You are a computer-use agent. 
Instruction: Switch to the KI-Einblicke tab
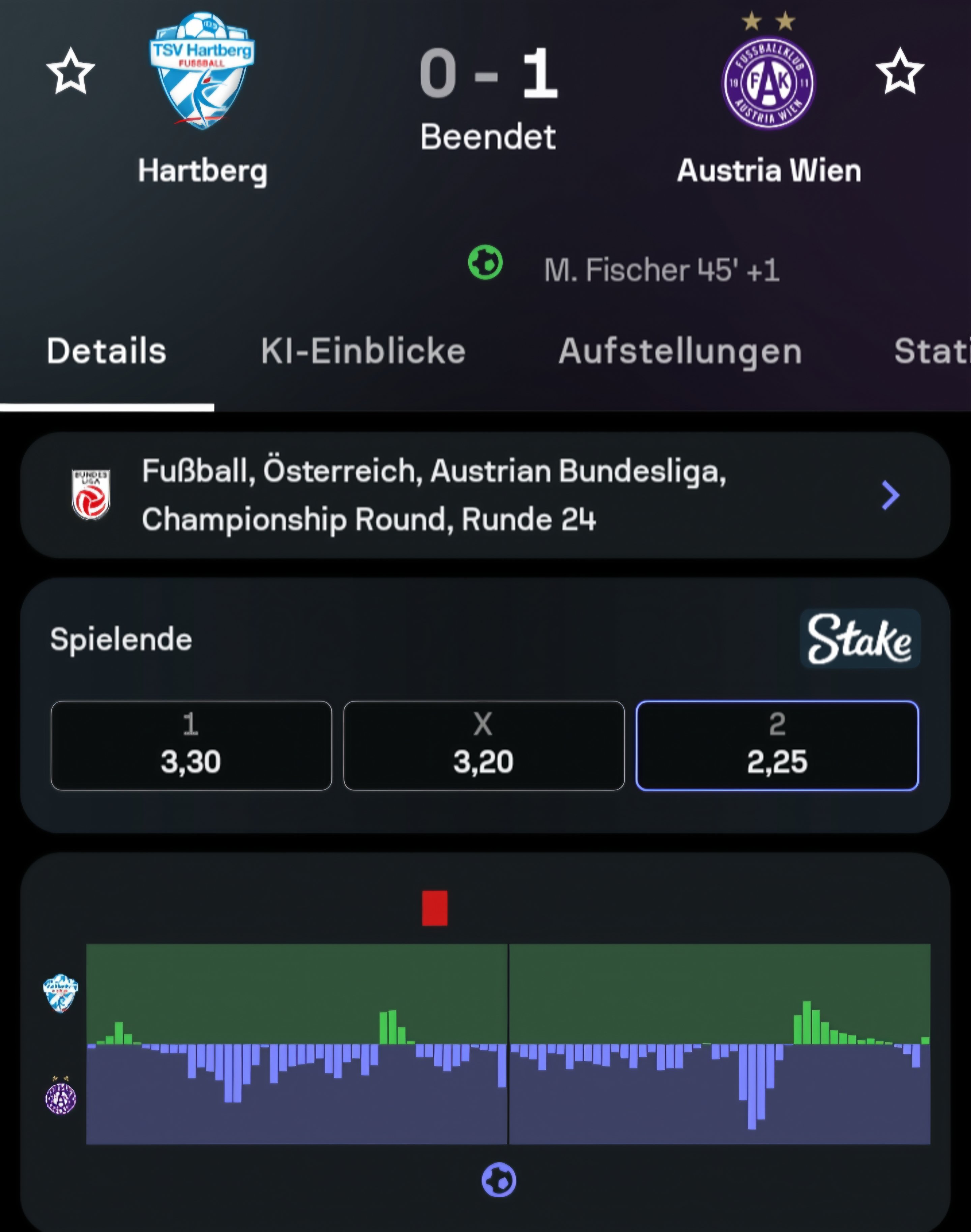[363, 350]
